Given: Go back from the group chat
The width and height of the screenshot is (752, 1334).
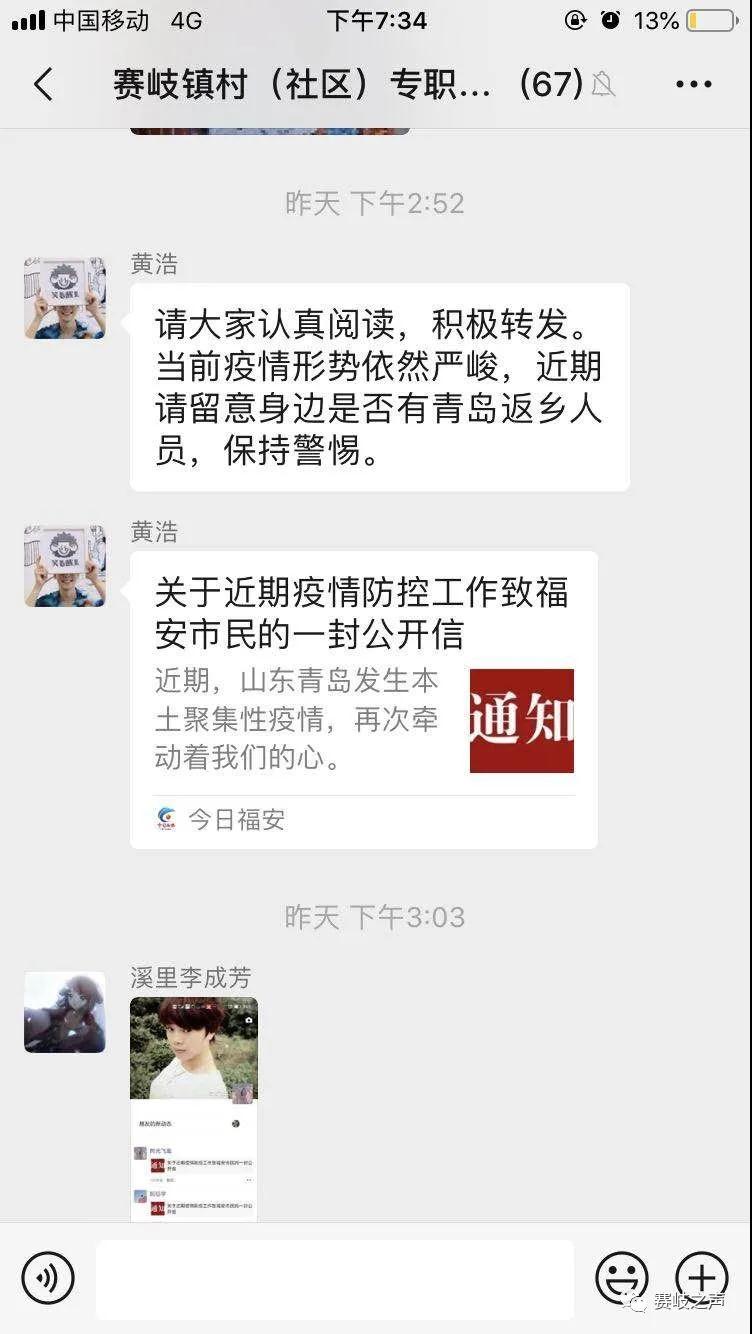Looking at the screenshot, I should pyautogui.click(x=43, y=85).
